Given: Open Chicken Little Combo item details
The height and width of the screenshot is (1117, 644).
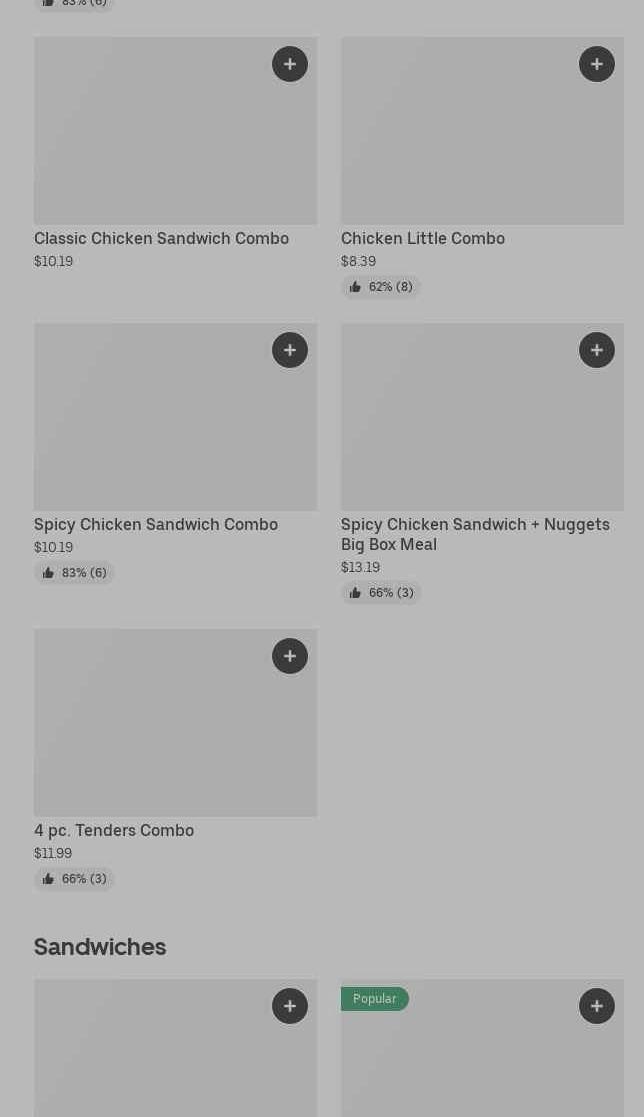Looking at the screenshot, I should click(422, 238).
